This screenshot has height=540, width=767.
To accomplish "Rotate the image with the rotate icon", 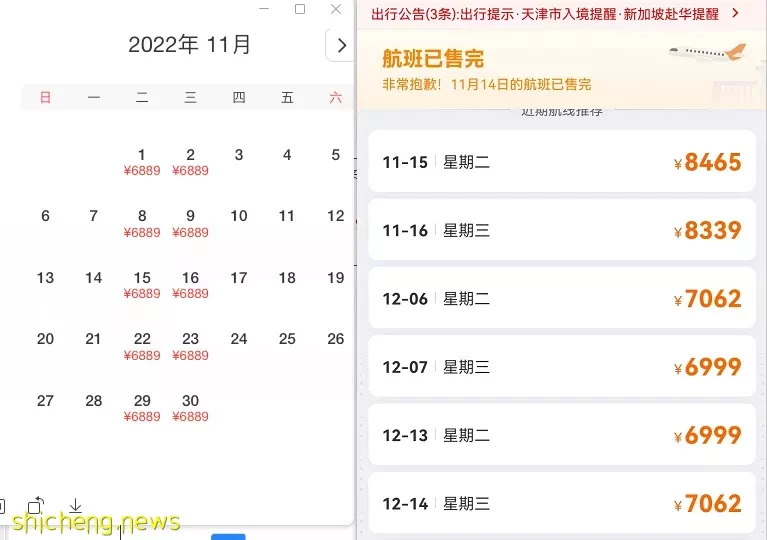I will click(36, 506).
